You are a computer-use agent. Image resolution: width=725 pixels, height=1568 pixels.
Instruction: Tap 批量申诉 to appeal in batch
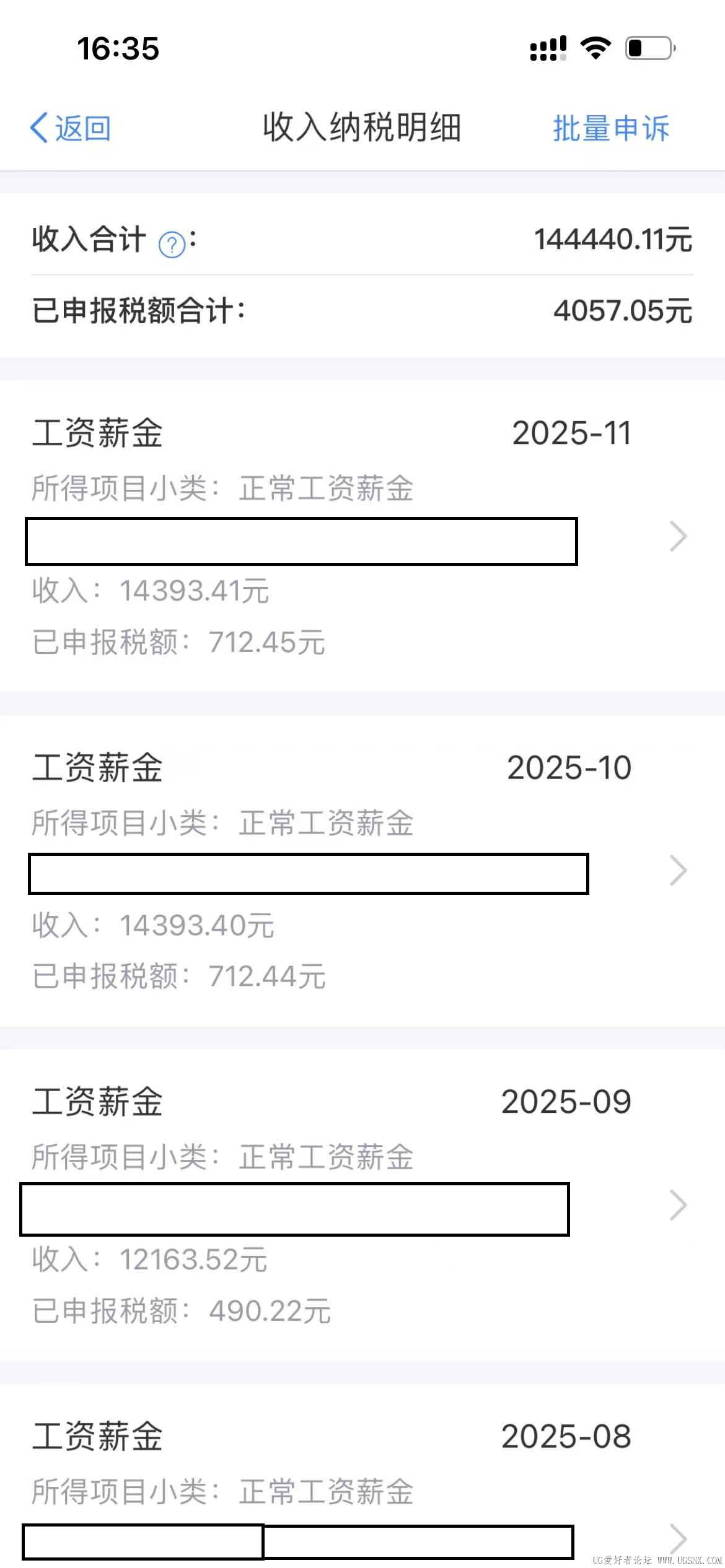[610, 128]
